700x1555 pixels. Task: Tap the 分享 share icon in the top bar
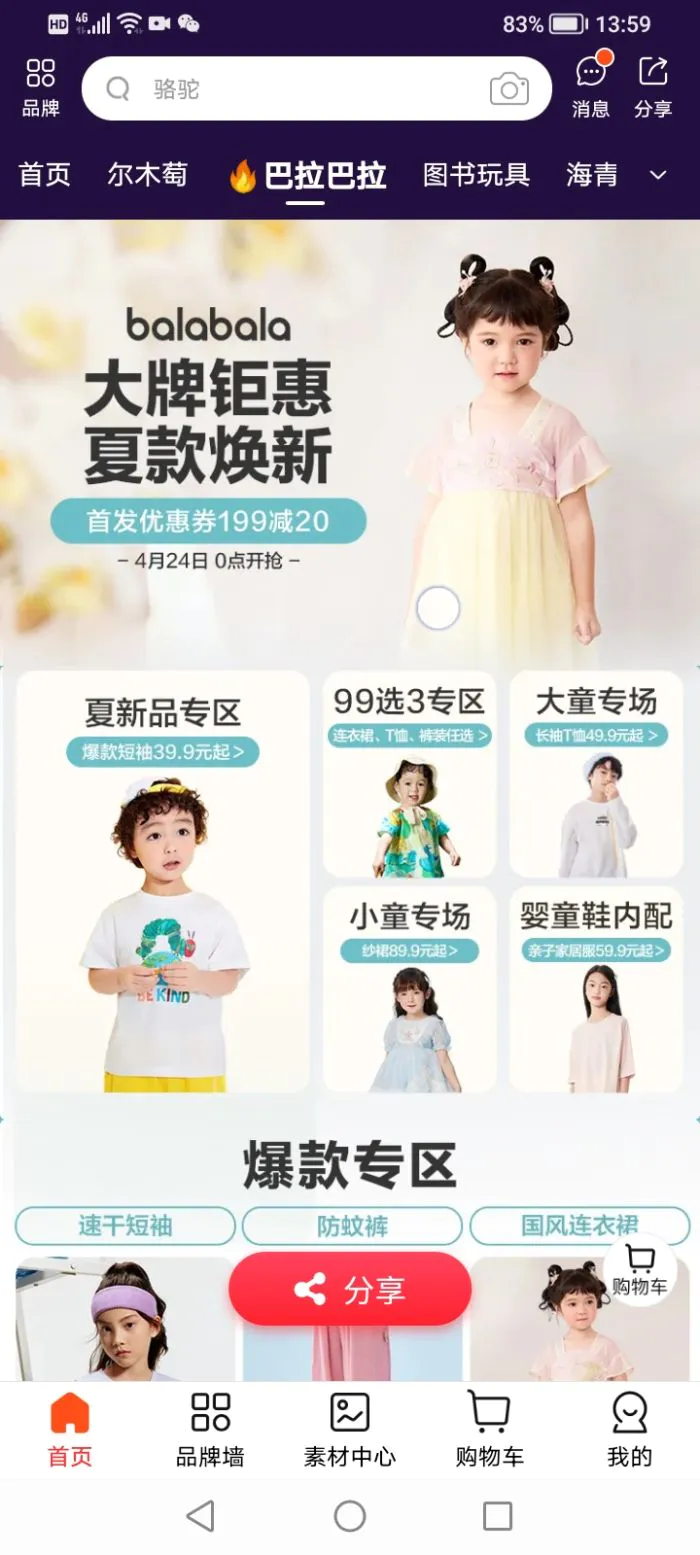tap(653, 86)
